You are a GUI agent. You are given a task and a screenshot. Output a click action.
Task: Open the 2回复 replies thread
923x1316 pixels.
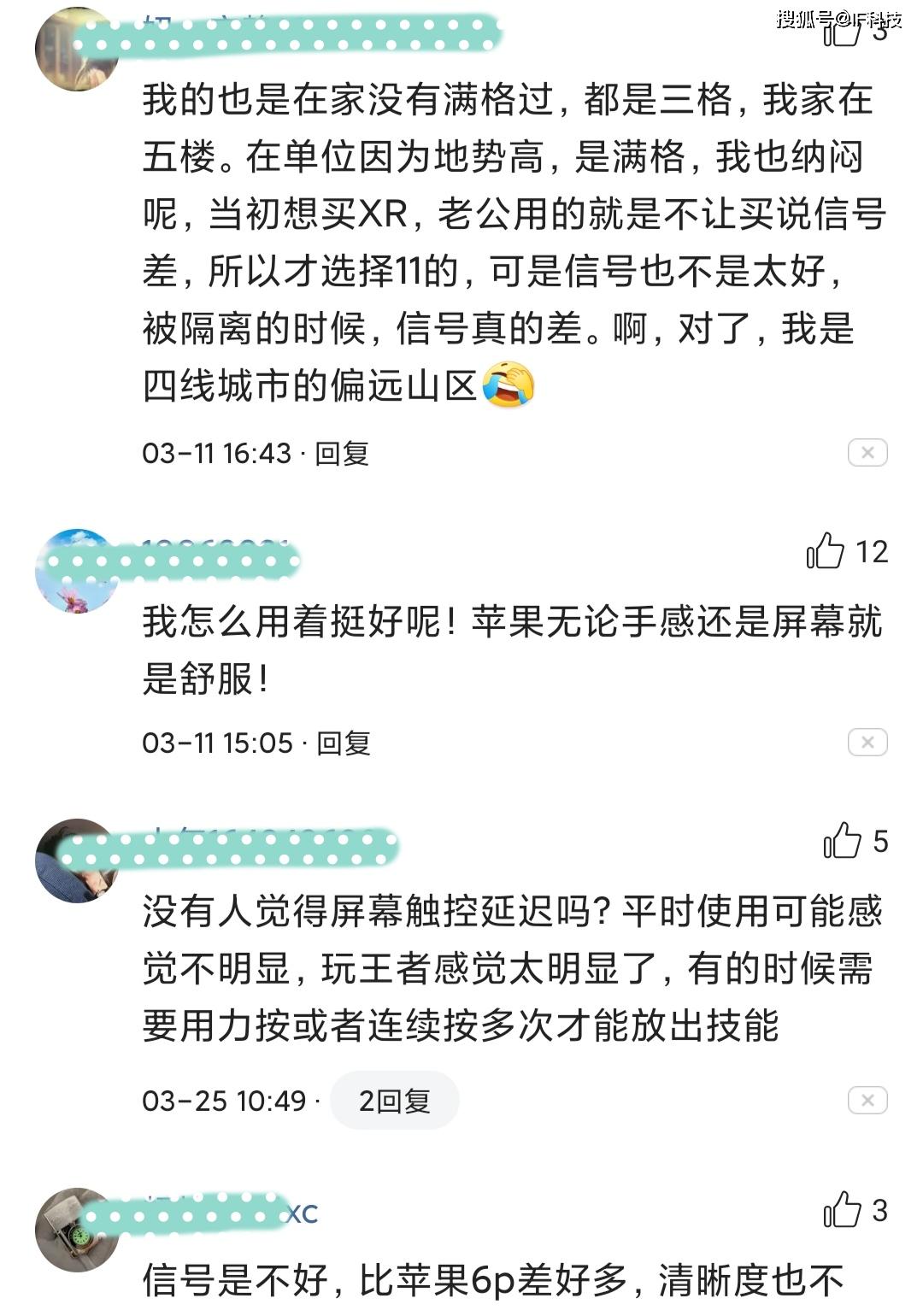(394, 1101)
